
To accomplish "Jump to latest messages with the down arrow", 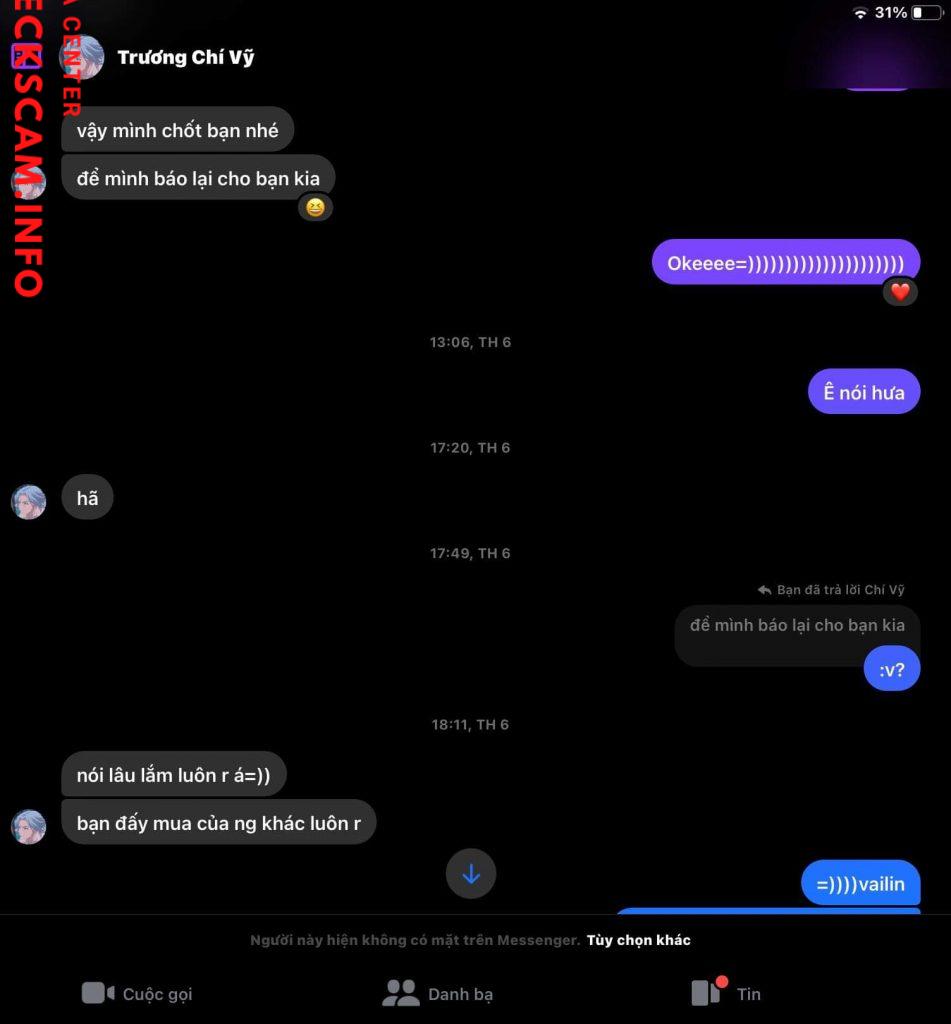I will click(471, 874).
